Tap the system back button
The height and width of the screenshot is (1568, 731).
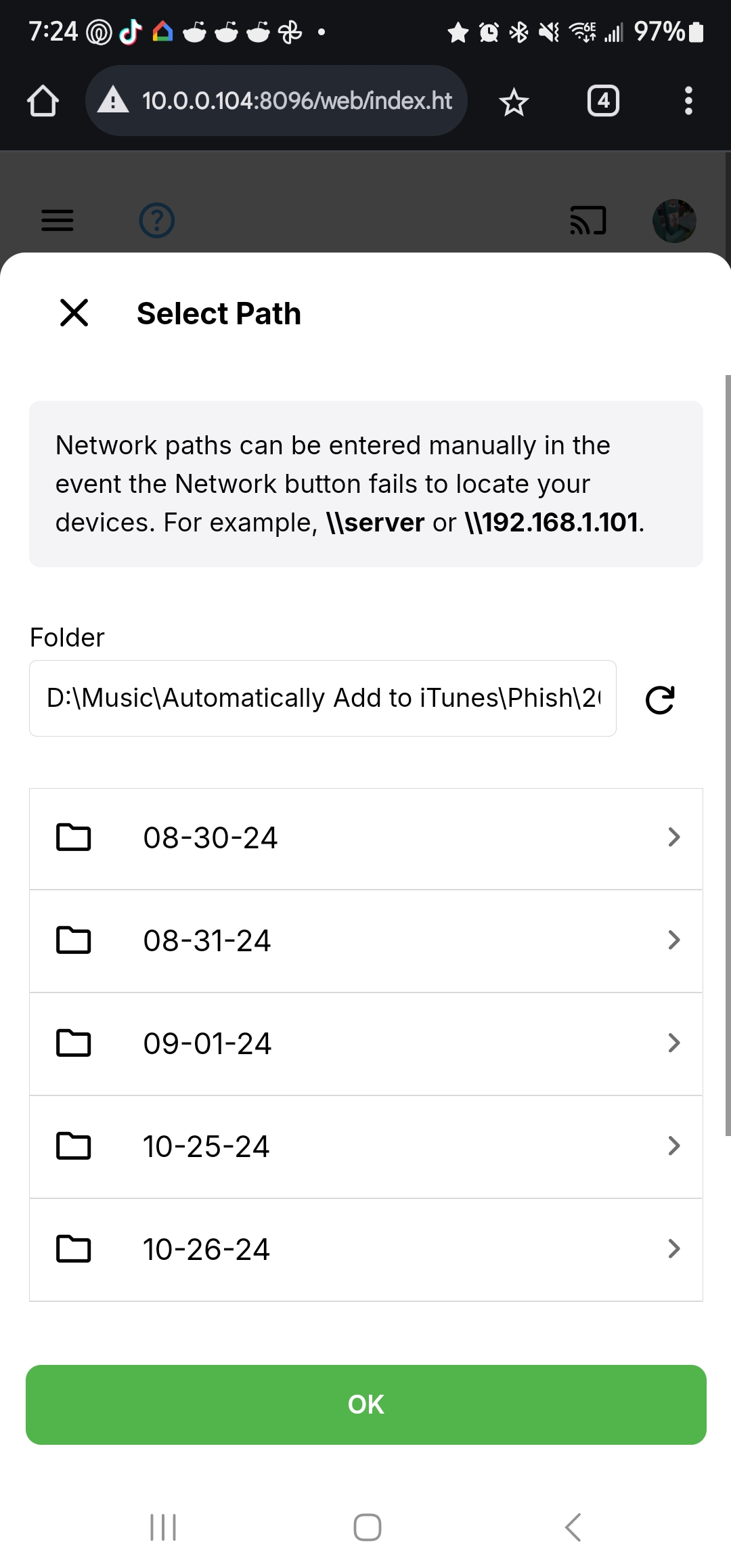(573, 1527)
